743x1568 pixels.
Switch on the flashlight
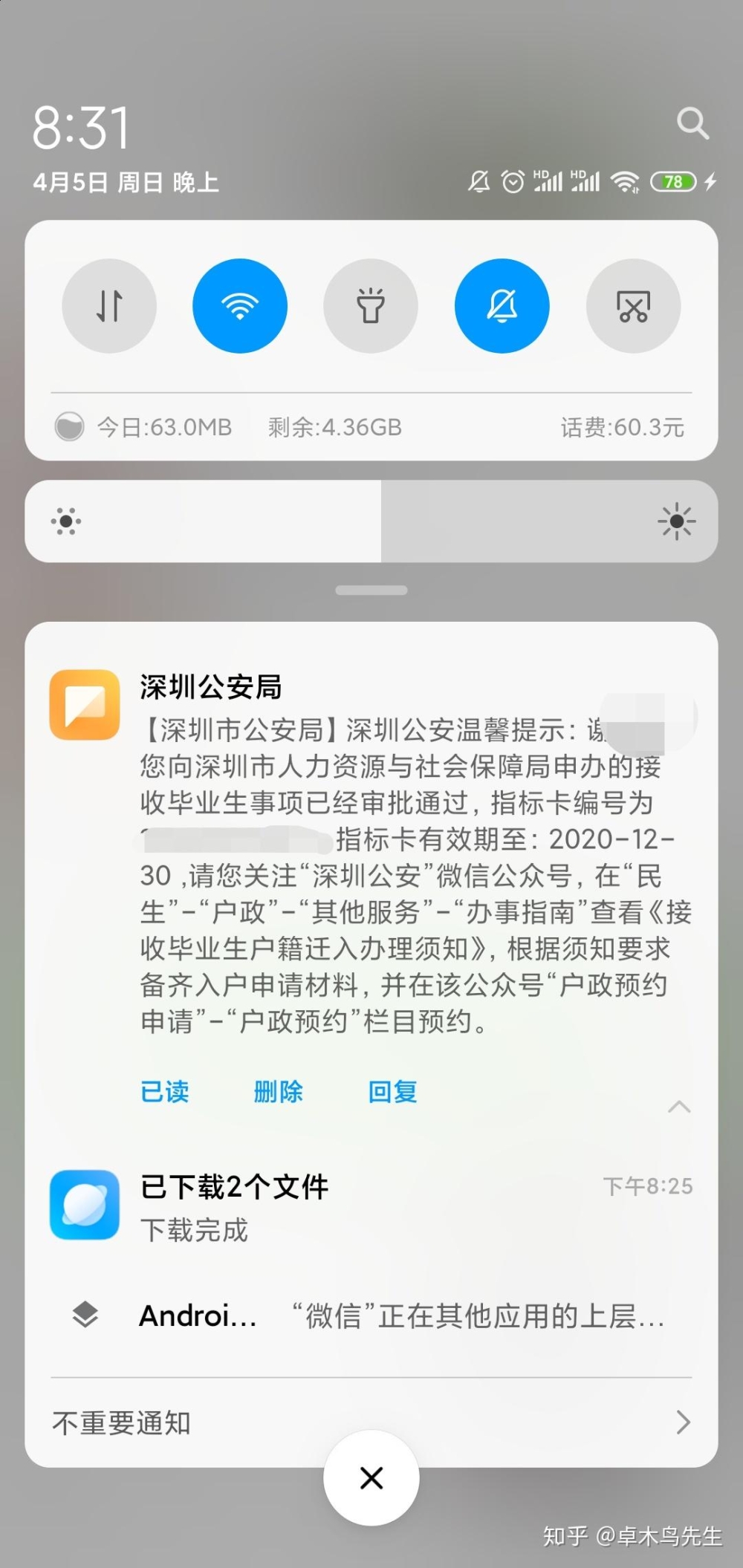(x=371, y=305)
